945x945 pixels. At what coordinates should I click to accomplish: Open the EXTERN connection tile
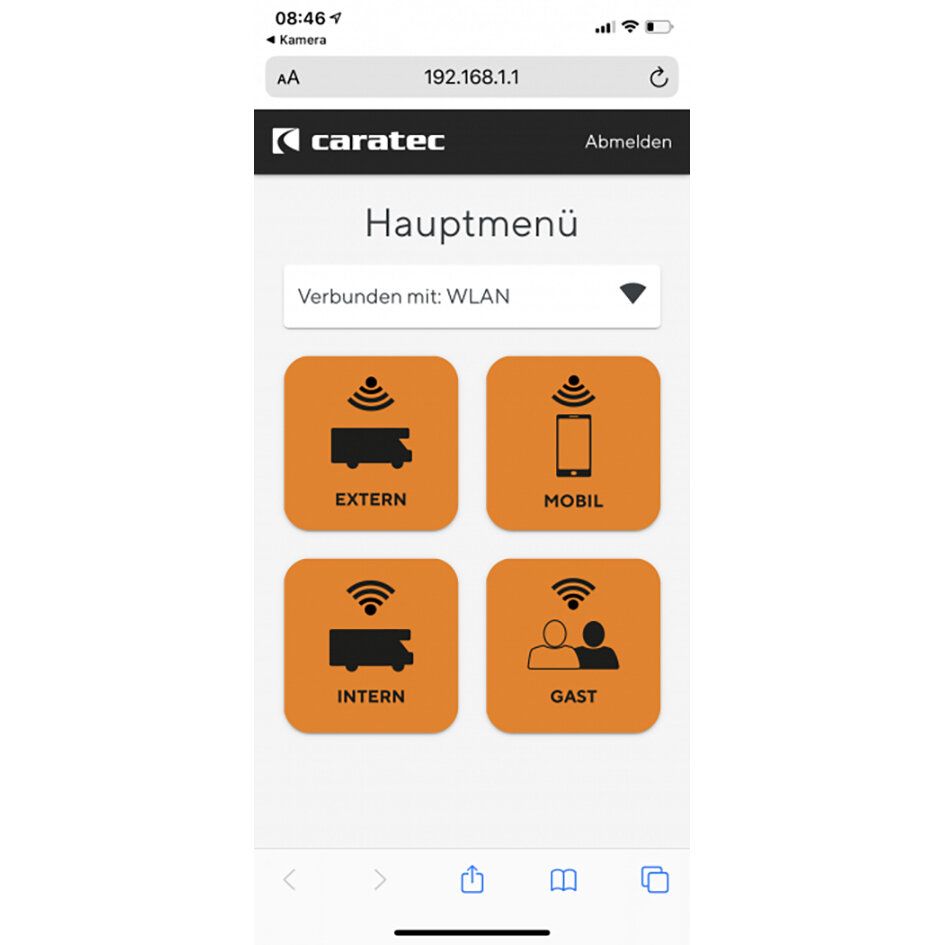(x=371, y=443)
